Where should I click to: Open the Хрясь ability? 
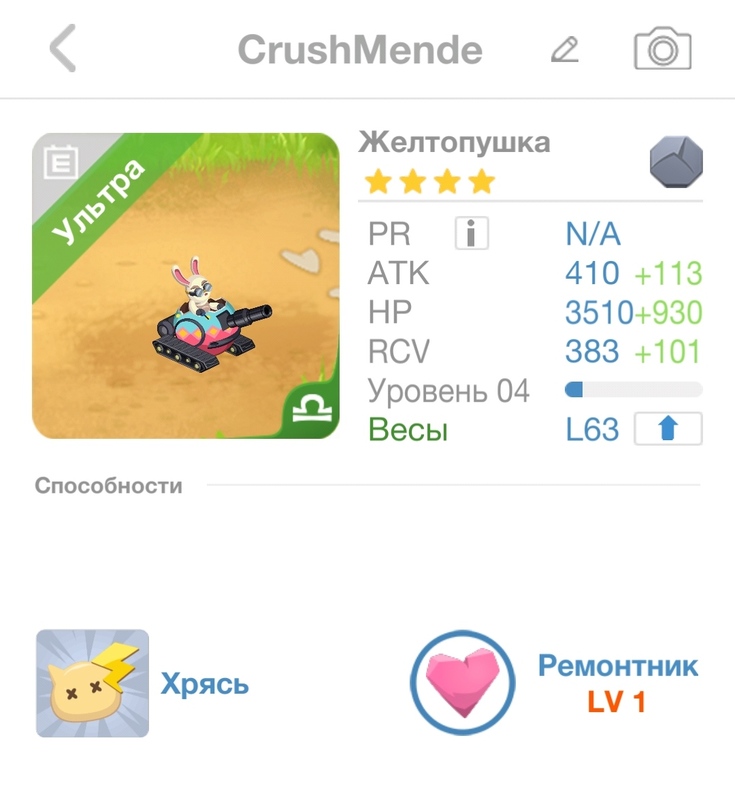(93, 684)
